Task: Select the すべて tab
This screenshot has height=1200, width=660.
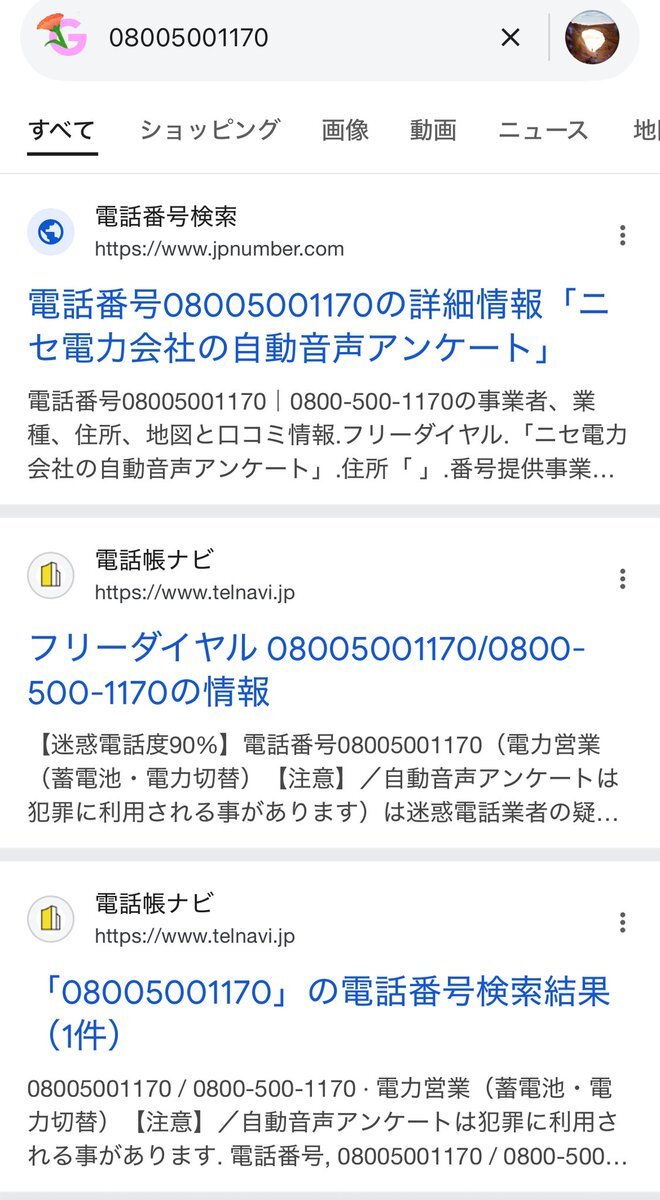Action: click(x=62, y=129)
